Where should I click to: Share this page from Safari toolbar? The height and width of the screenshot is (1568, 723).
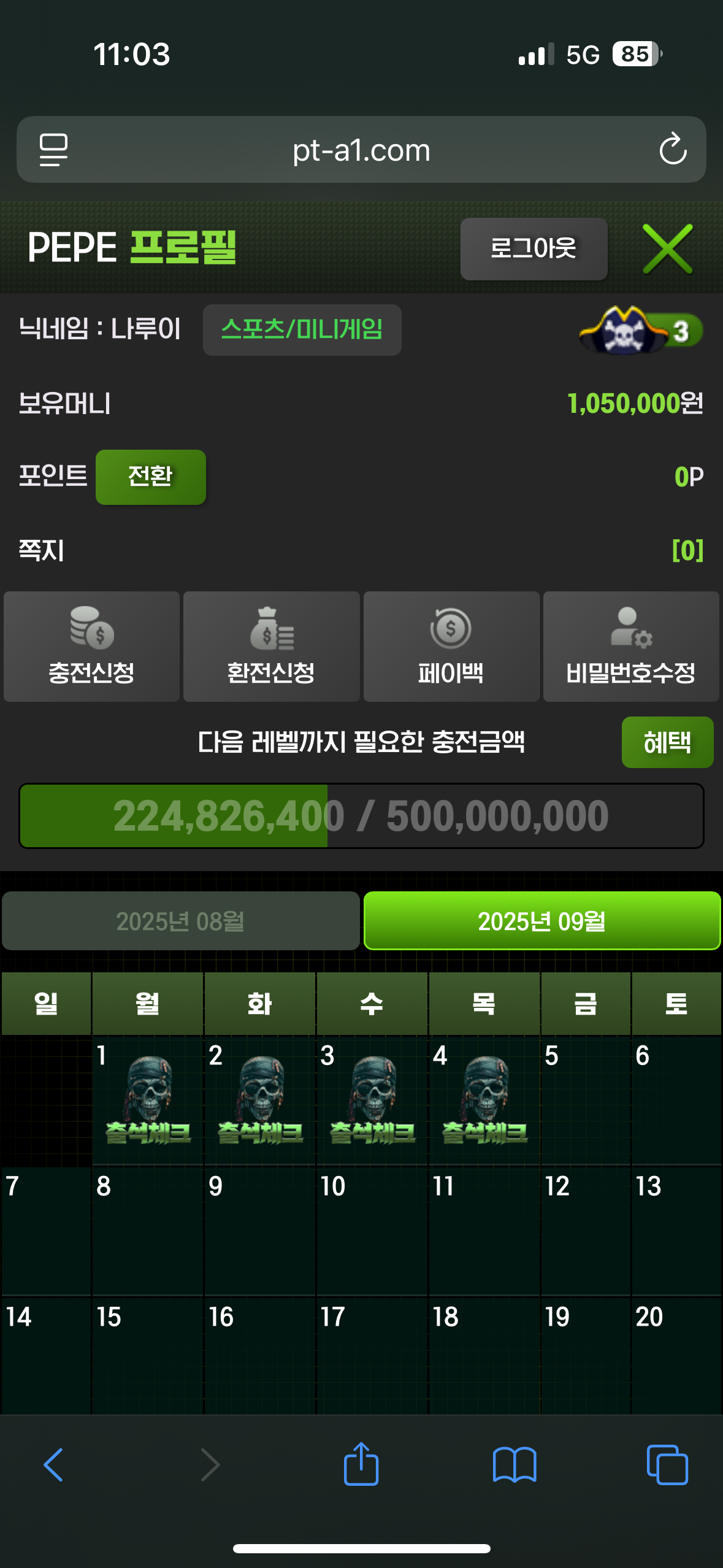tap(361, 1465)
